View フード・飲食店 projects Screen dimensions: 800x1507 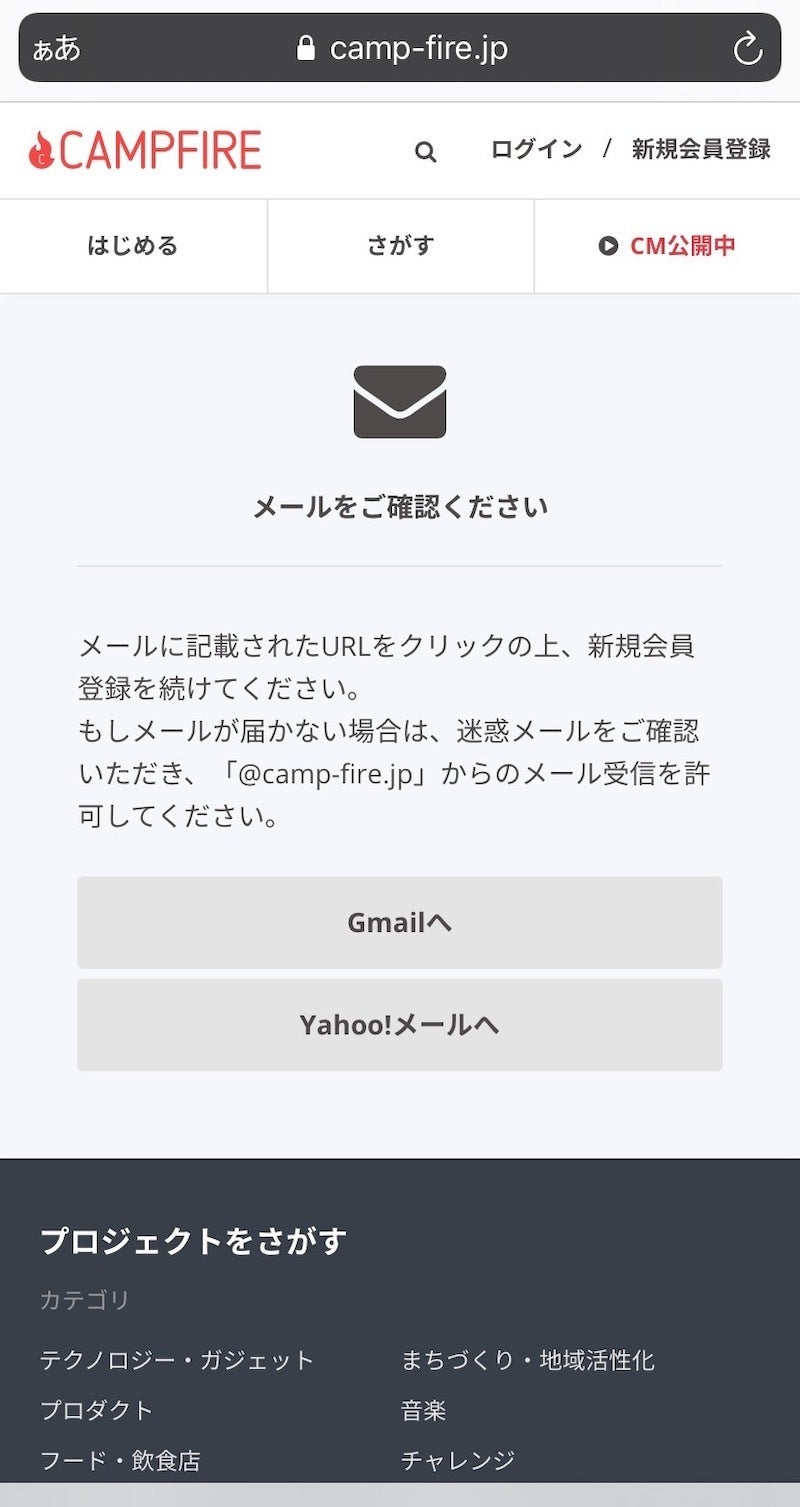click(120, 1460)
